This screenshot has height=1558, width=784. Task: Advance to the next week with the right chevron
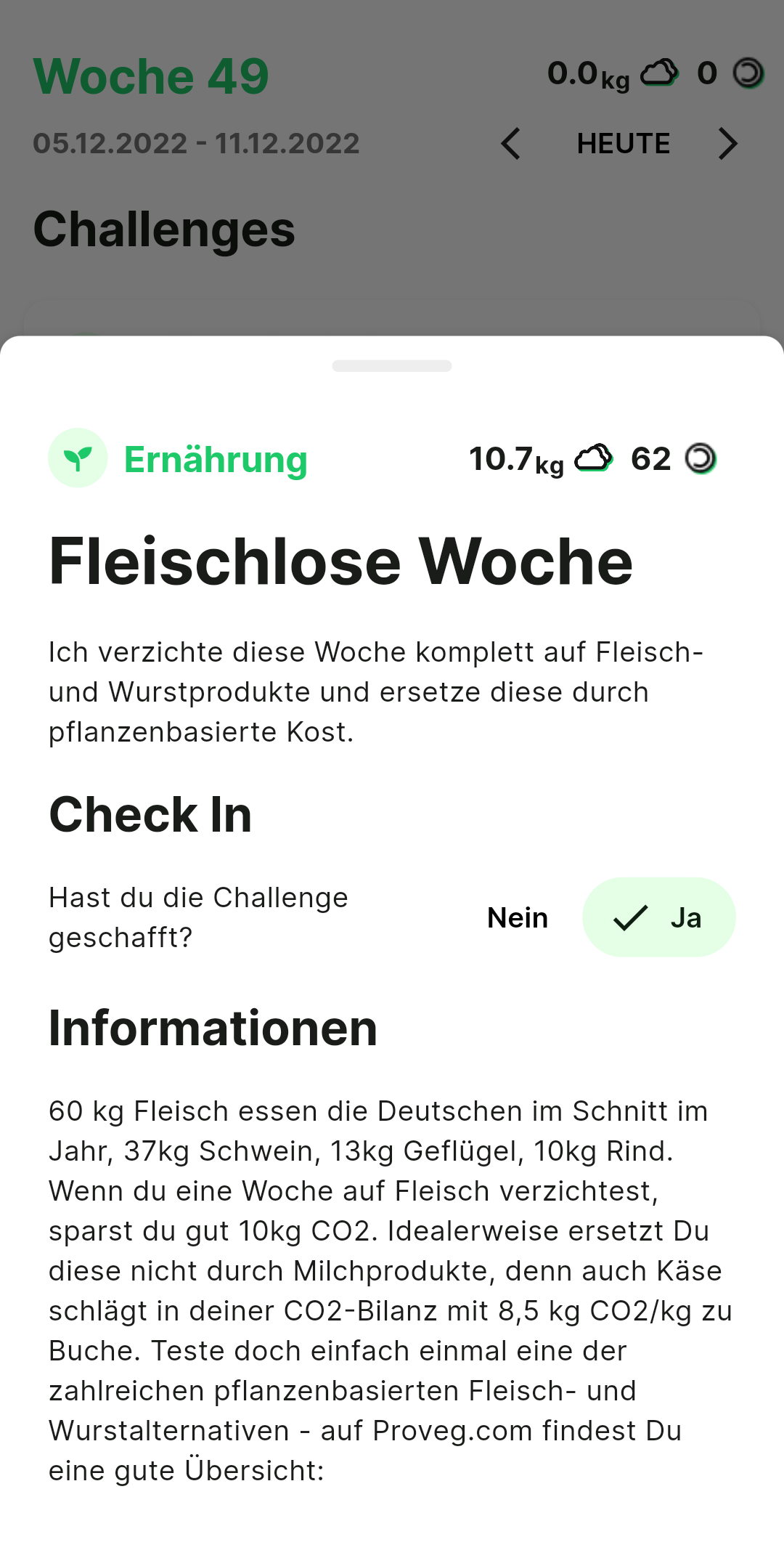coord(727,143)
